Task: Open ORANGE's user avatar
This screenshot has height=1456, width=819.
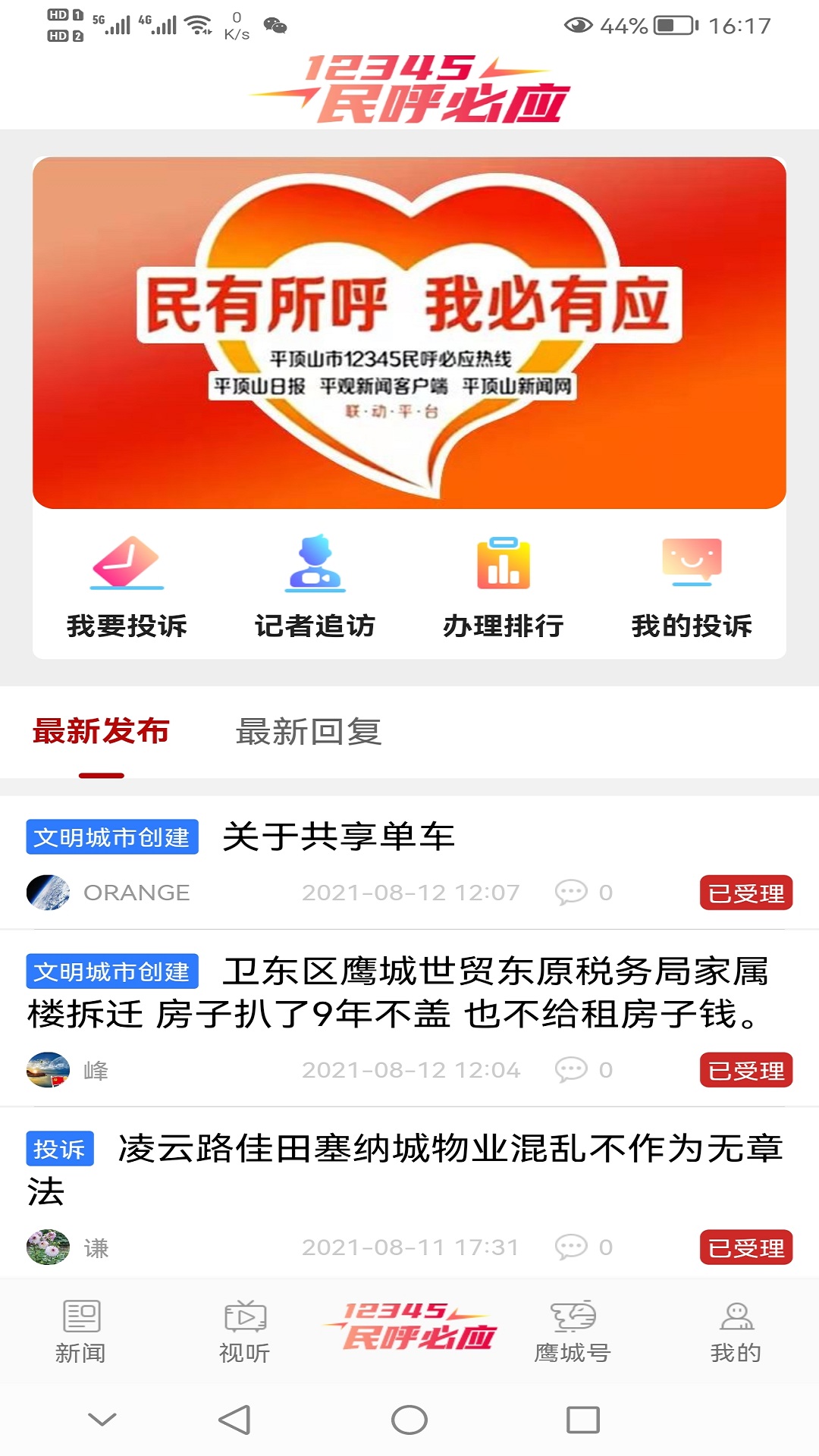Action: tap(49, 892)
